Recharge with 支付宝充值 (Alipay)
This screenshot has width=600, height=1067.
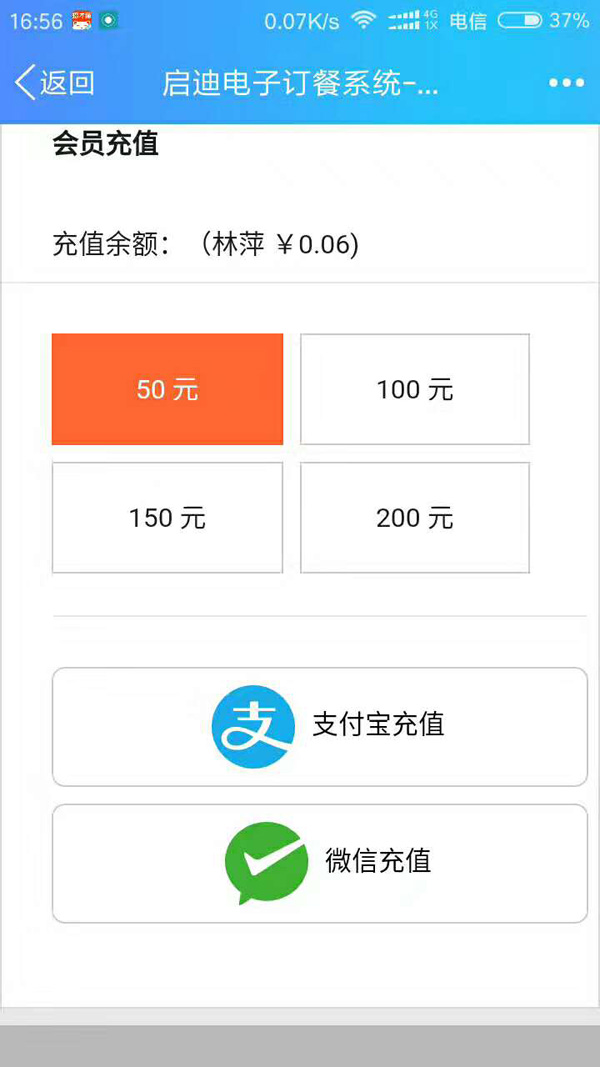[x=319, y=726]
